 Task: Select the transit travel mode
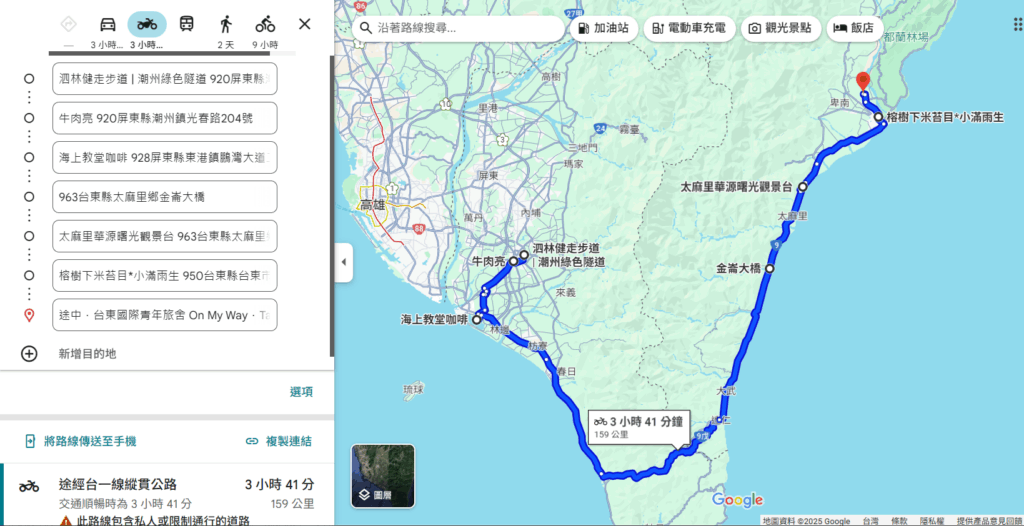pyautogui.click(x=187, y=24)
